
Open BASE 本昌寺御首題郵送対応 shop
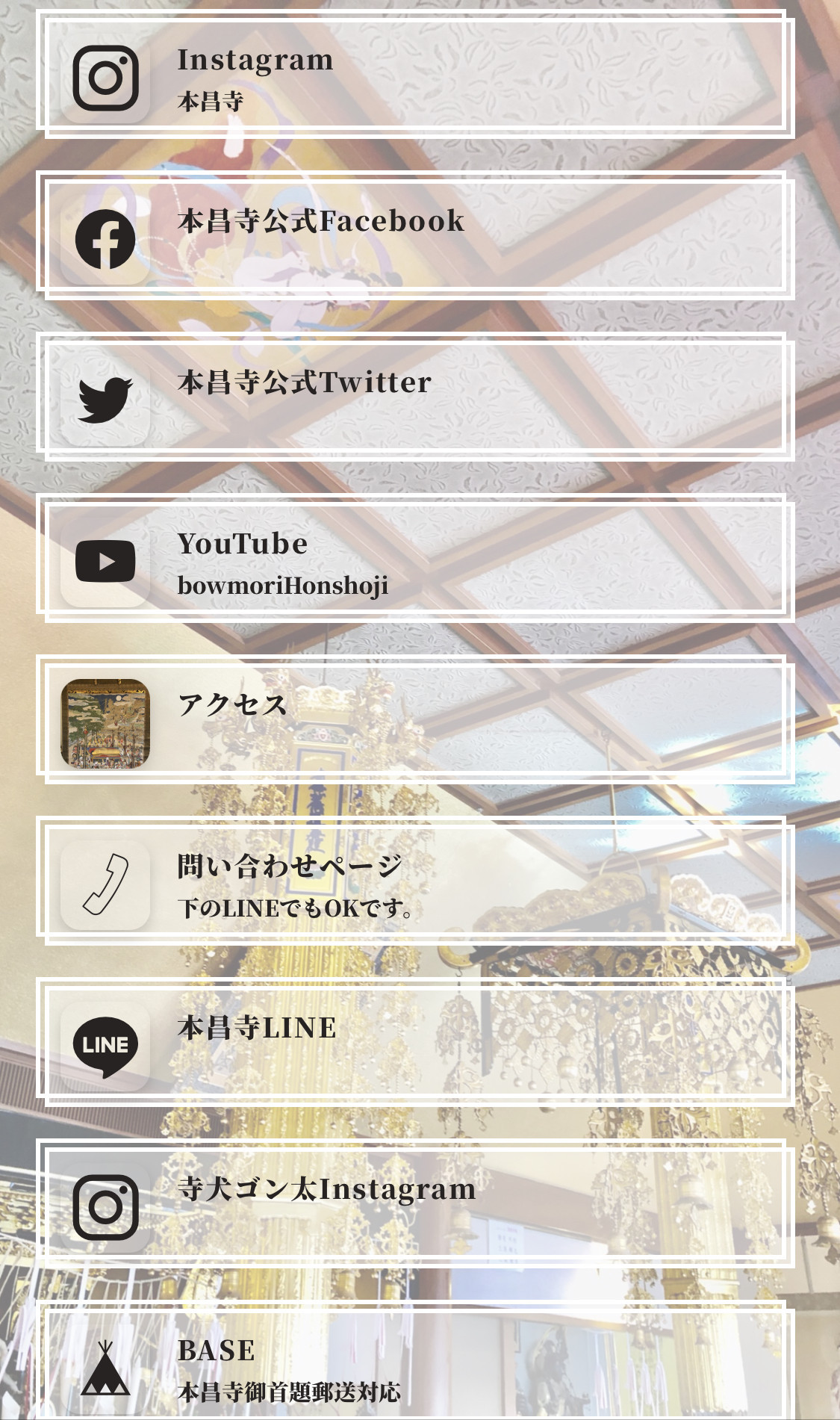(414, 1367)
